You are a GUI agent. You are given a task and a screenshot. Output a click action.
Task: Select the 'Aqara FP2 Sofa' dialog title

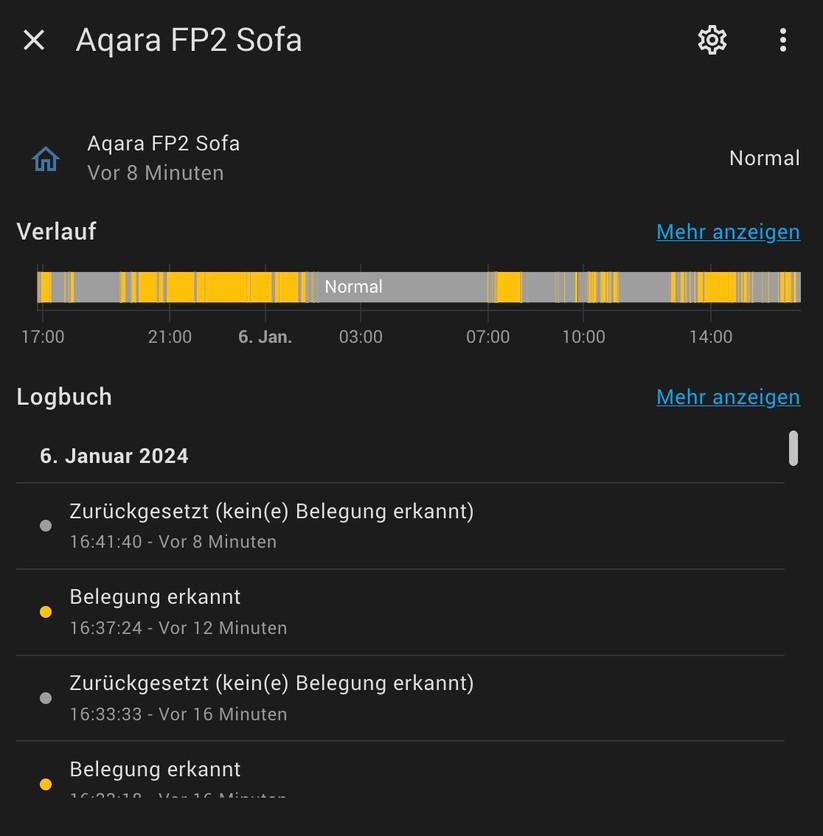pos(188,40)
